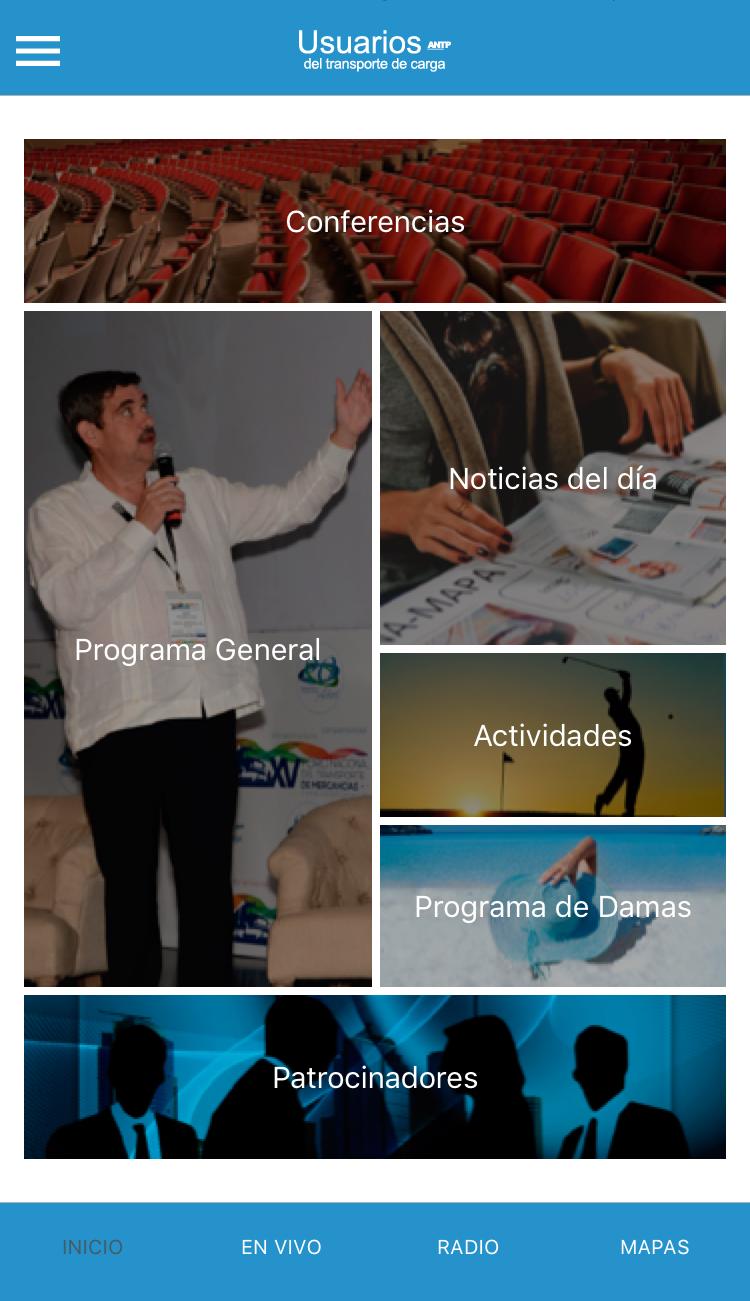Screen dimensions: 750x1301
Task: View Noticias del día
Action: click(553, 478)
